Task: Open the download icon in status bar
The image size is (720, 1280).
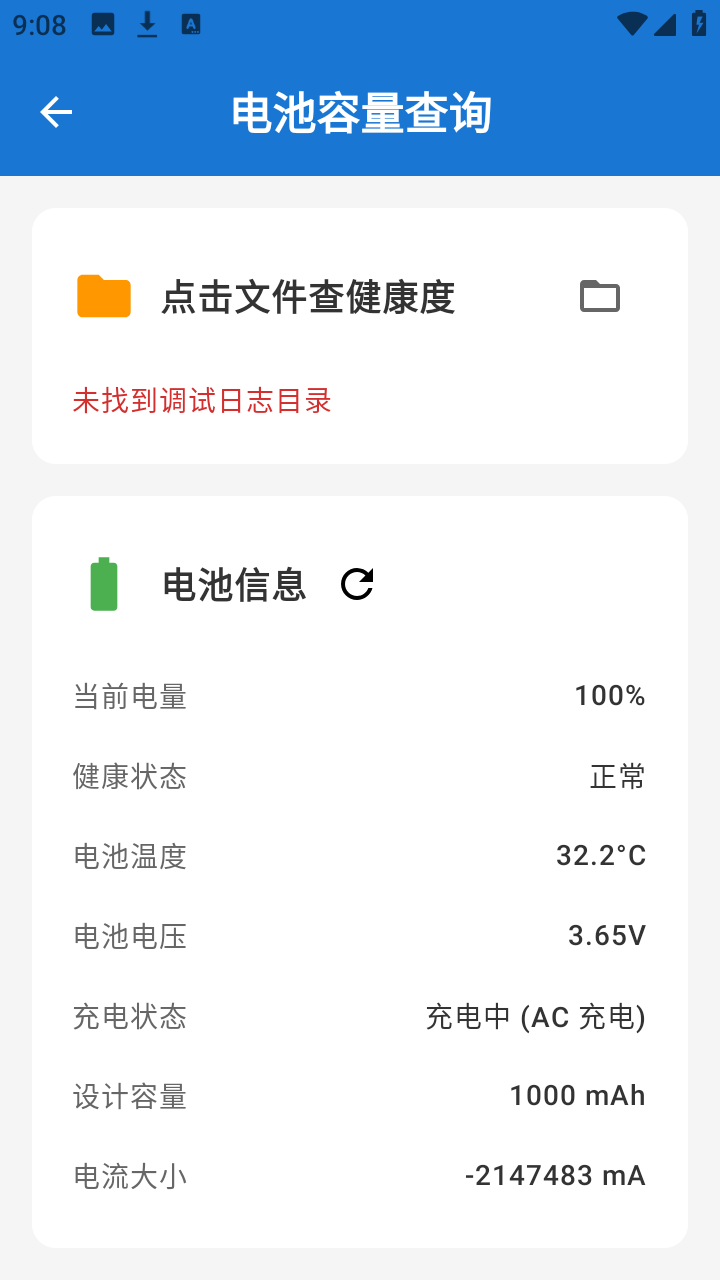Action: 148,25
